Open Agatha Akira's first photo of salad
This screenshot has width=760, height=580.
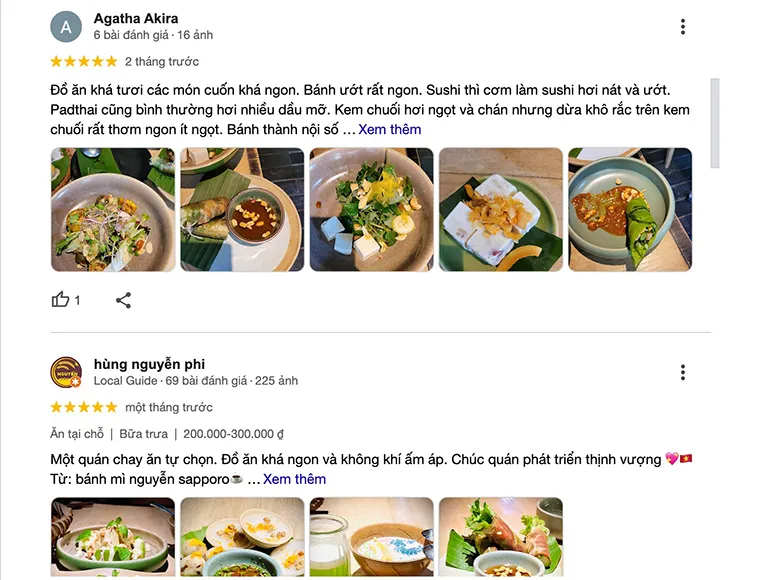113,210
